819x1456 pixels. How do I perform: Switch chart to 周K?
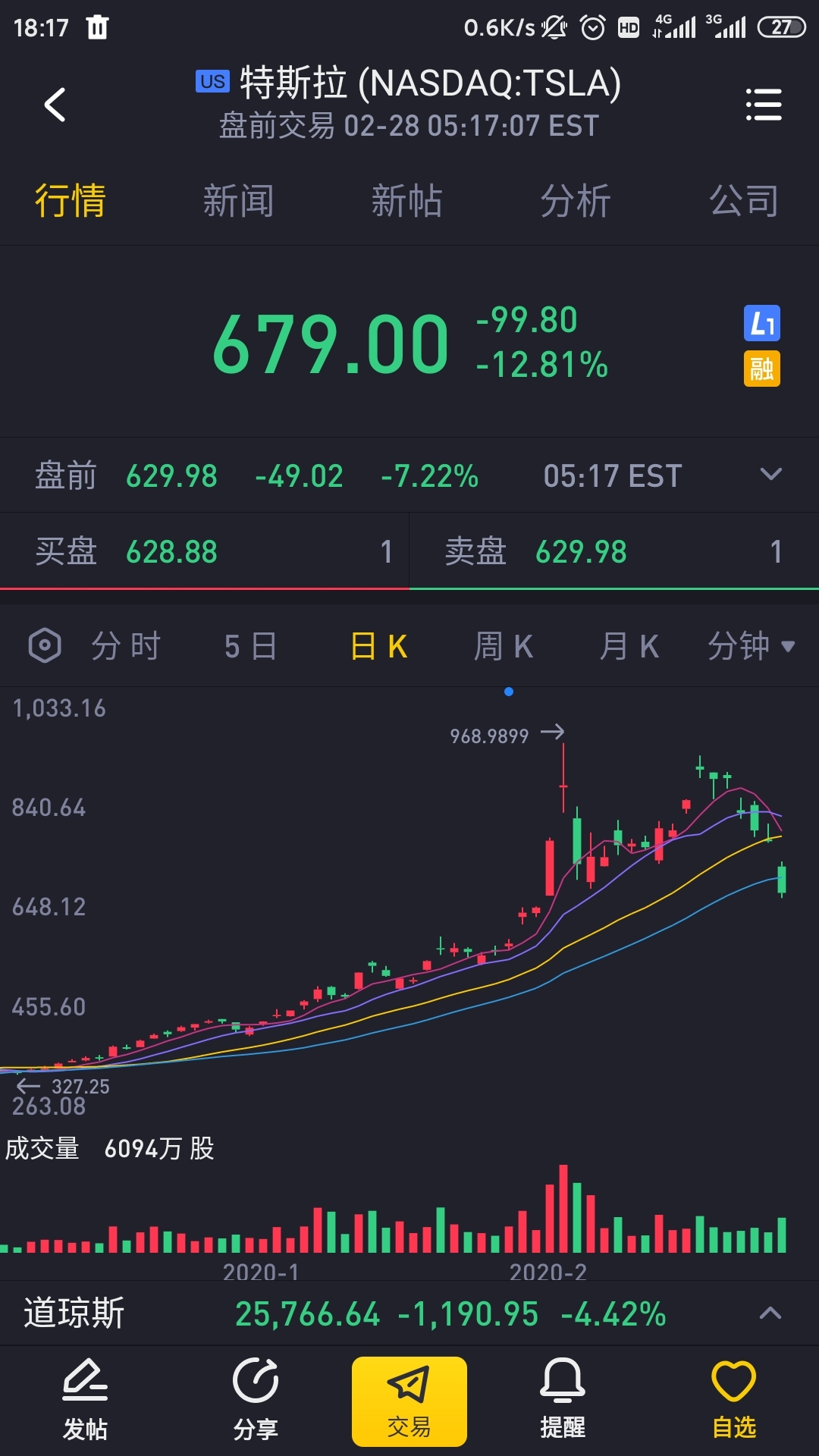click(504, 646)
